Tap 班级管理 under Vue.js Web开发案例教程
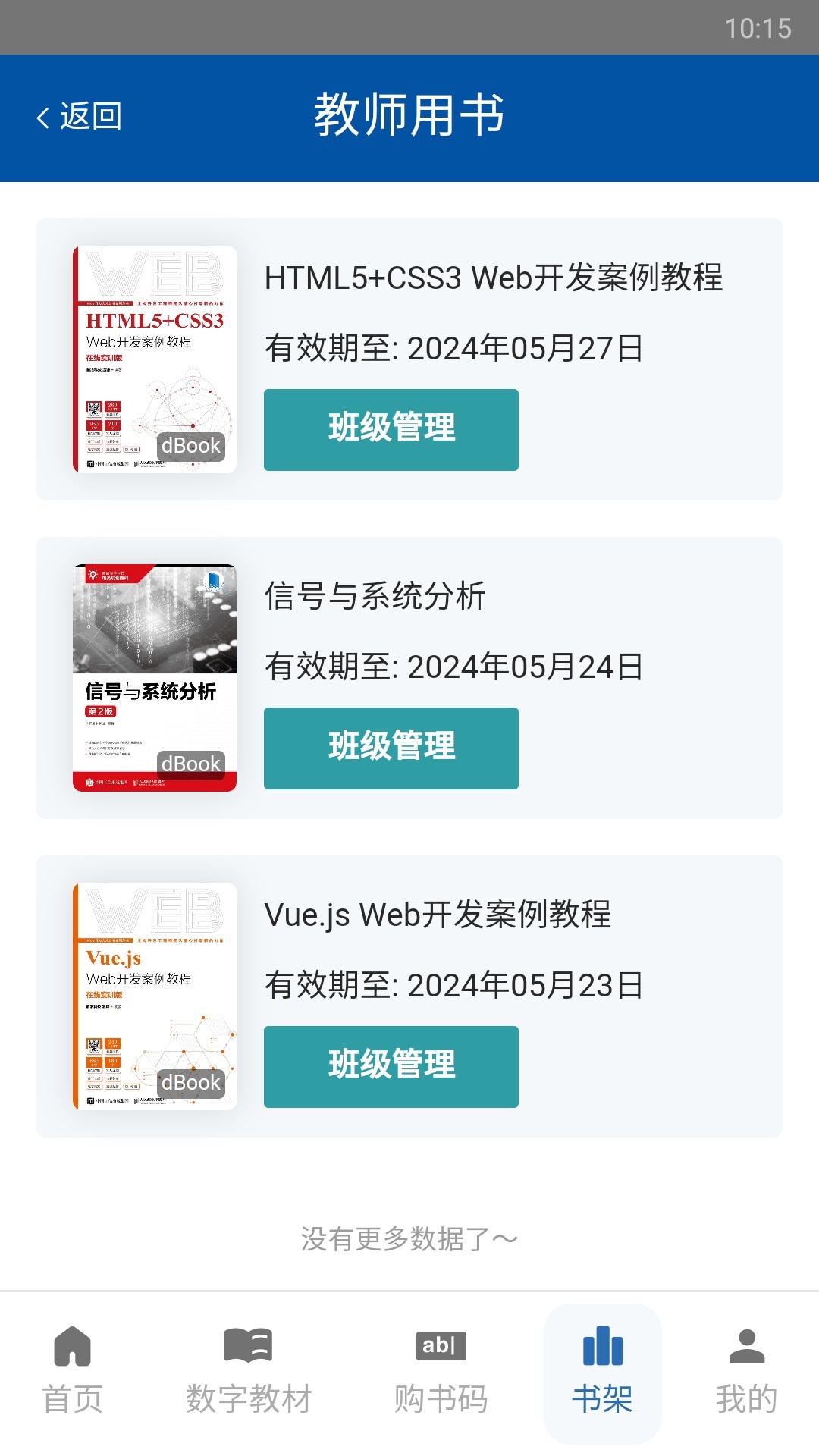This screenshot has height=1456, width=819. [x=391, y=1067]
